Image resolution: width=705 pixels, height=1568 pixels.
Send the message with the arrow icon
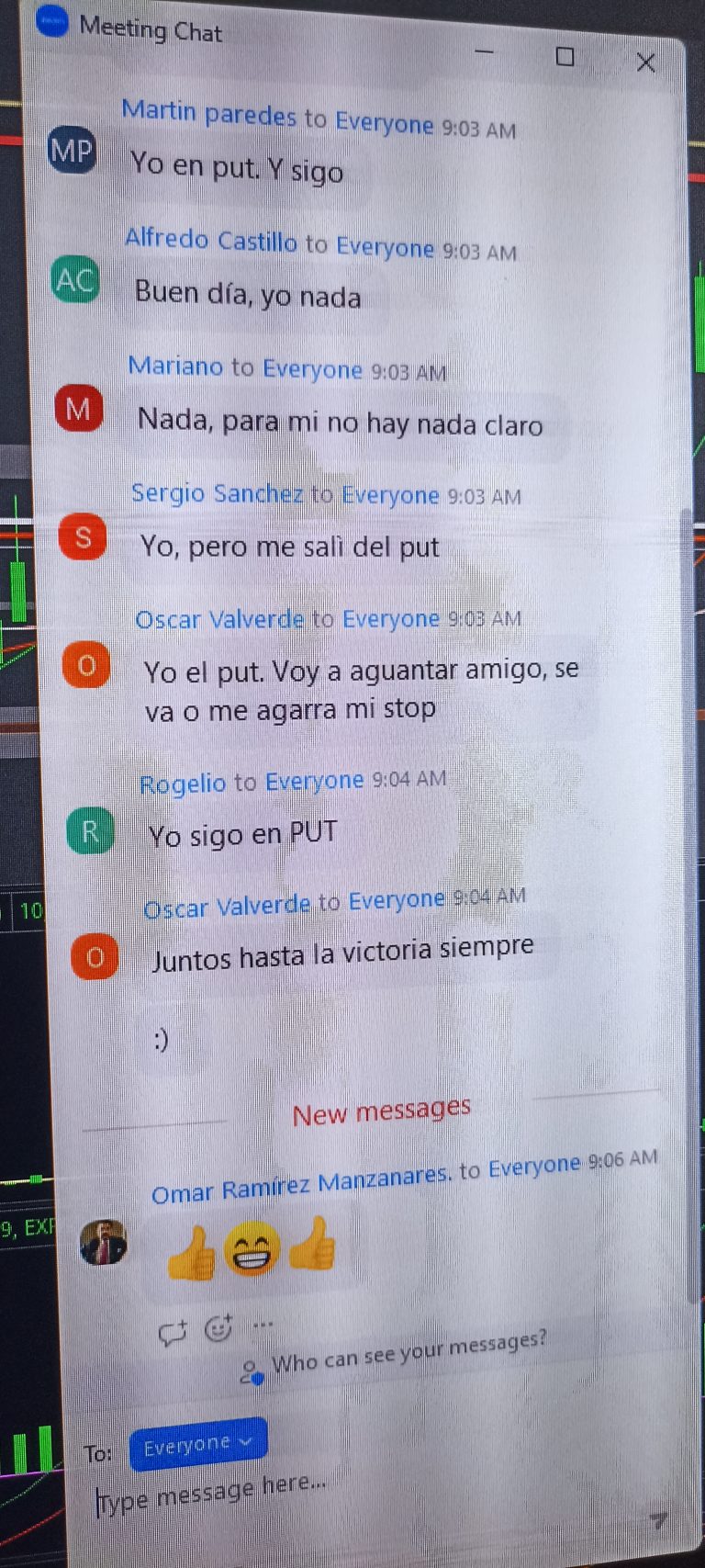coord(658,1521)
